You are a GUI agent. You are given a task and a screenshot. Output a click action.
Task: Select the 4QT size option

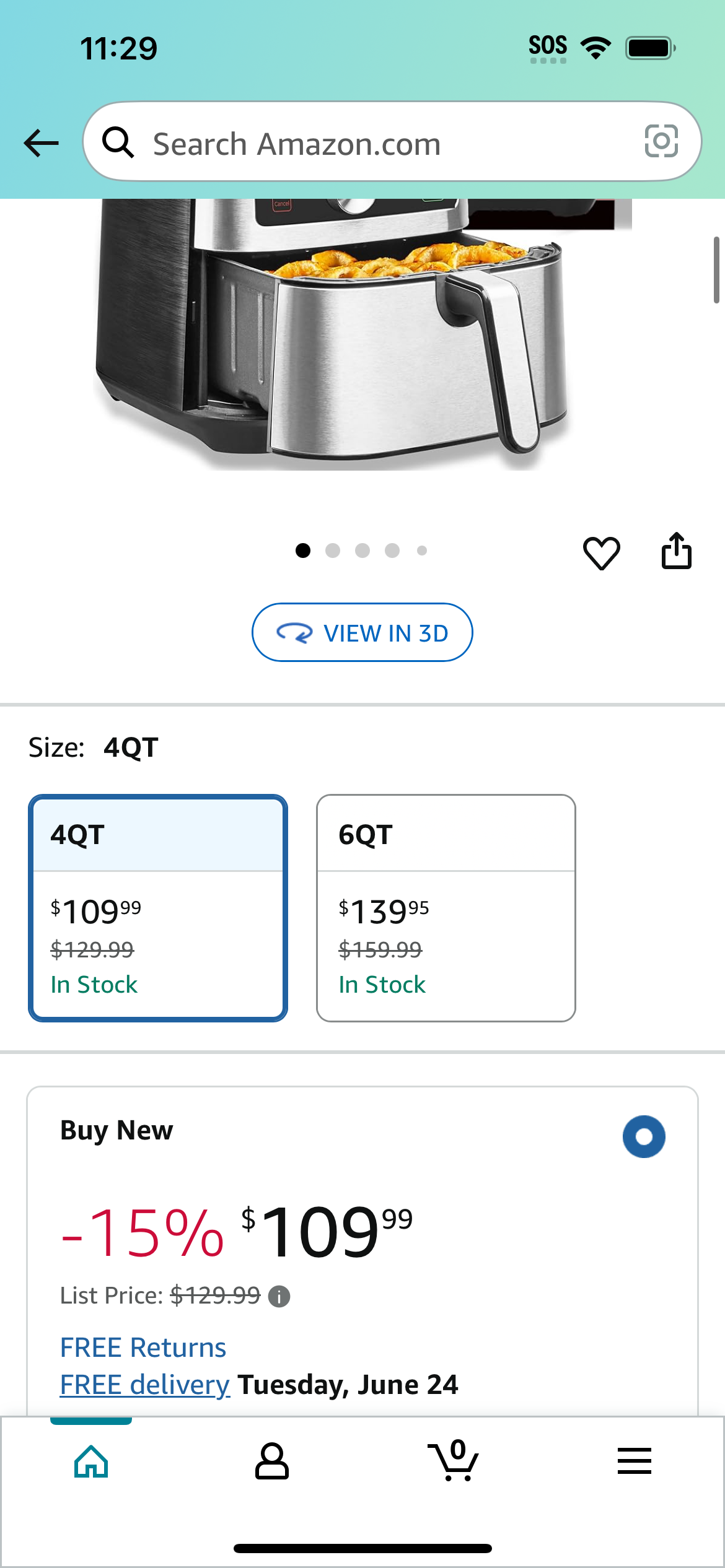[x=158, y=908]
